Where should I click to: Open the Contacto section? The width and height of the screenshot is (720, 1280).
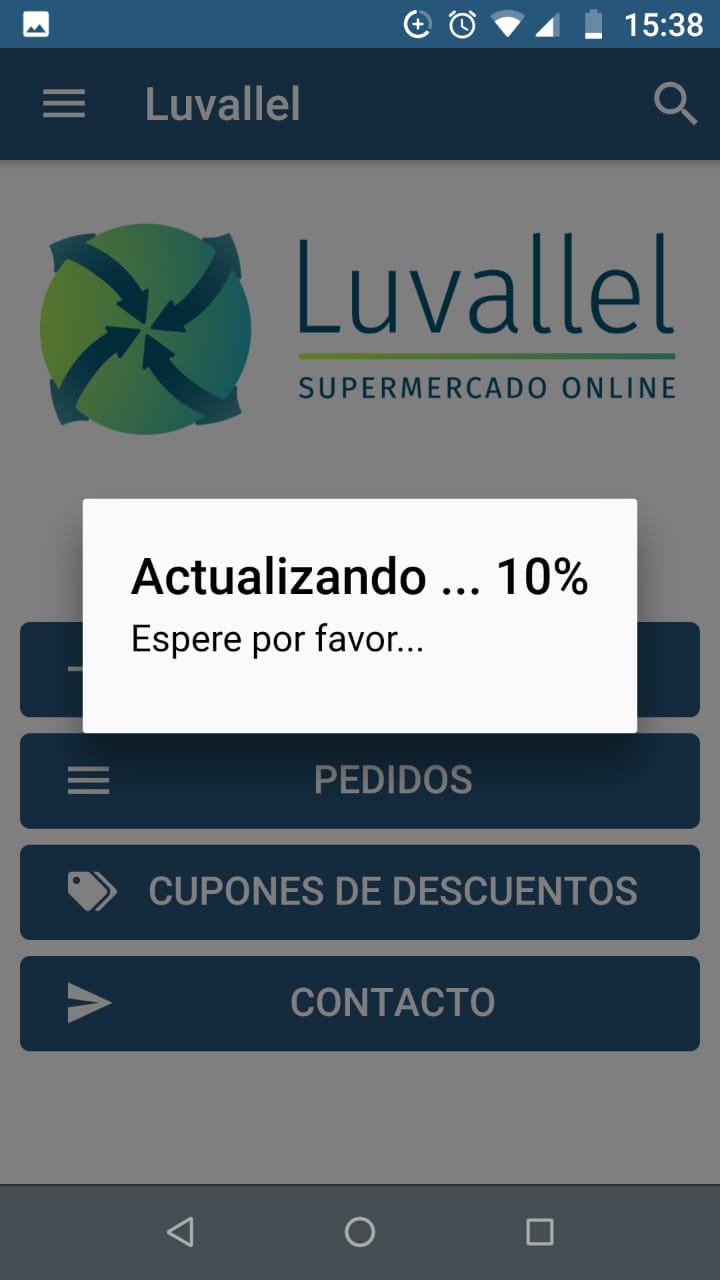pyautogui.click(x=360, y=1002)
